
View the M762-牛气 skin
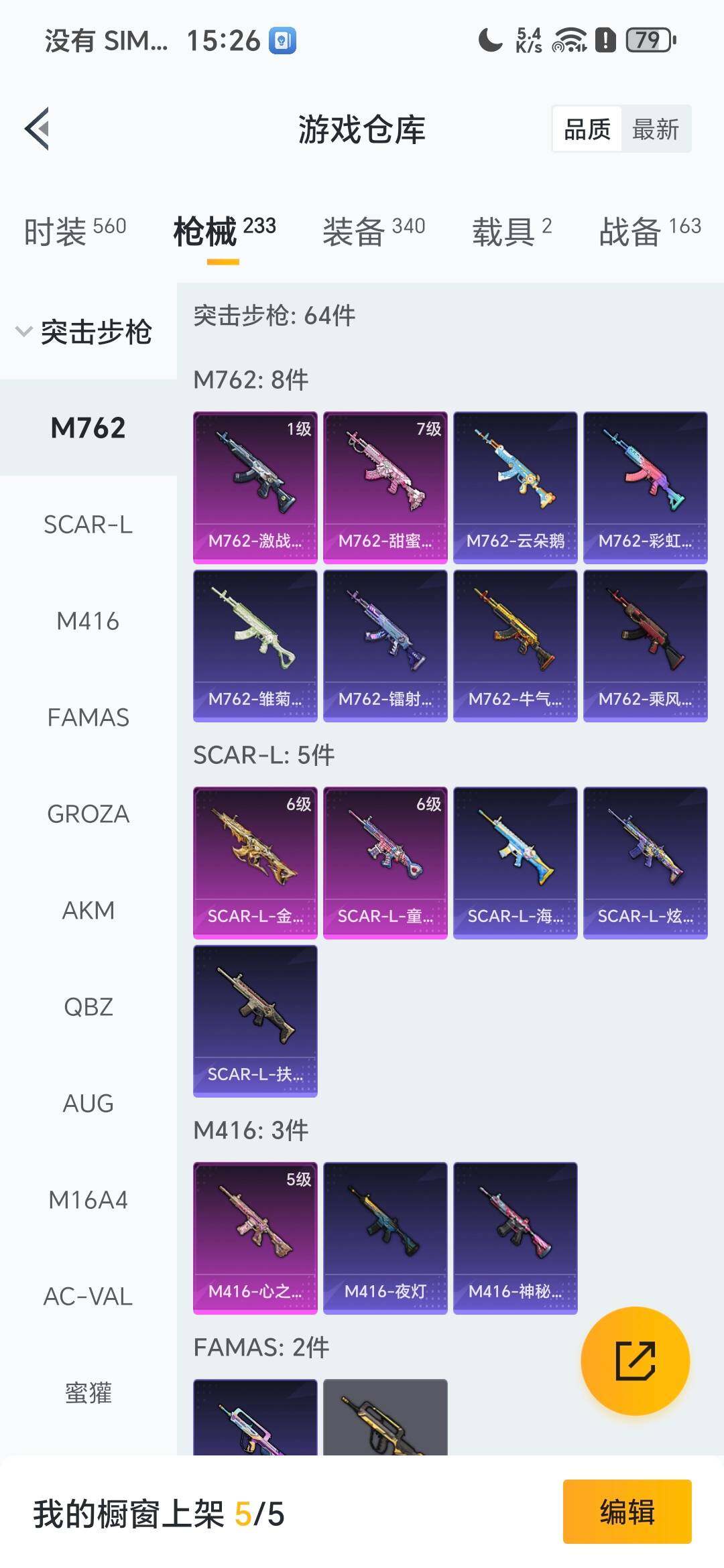coord(515,645)
